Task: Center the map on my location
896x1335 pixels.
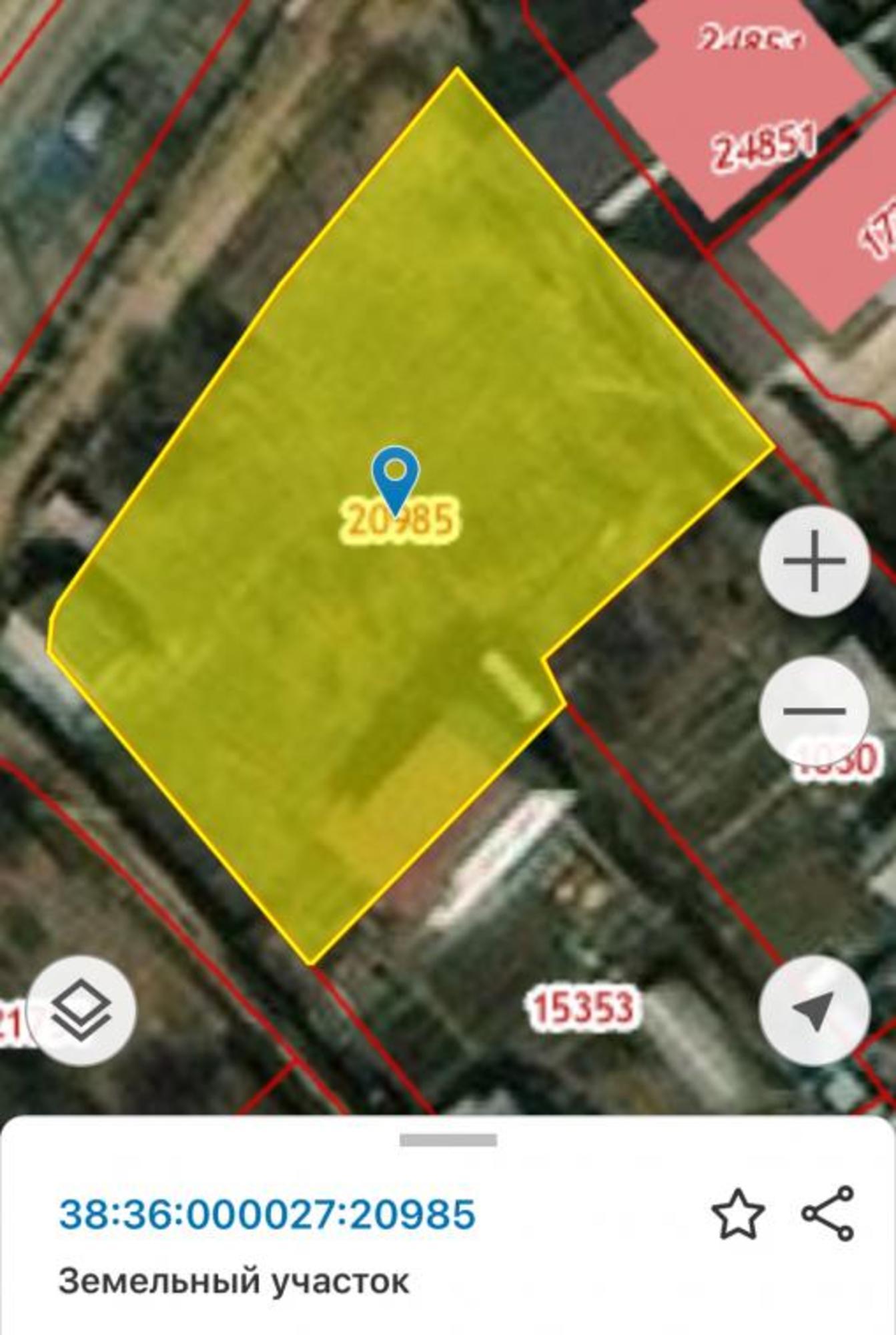Action: tap(814, 1011)
